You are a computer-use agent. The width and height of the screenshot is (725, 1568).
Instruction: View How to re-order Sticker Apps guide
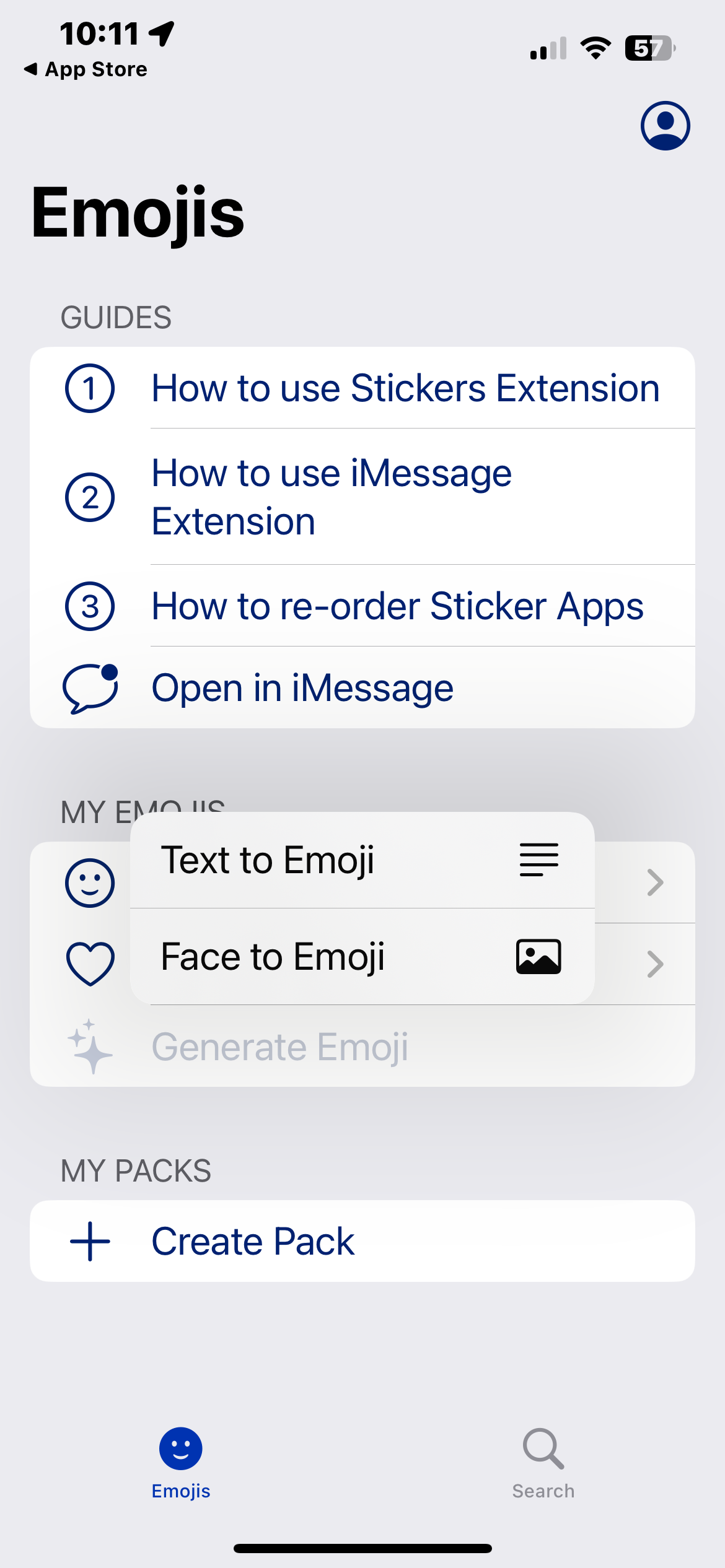click(x=397, y=606)
